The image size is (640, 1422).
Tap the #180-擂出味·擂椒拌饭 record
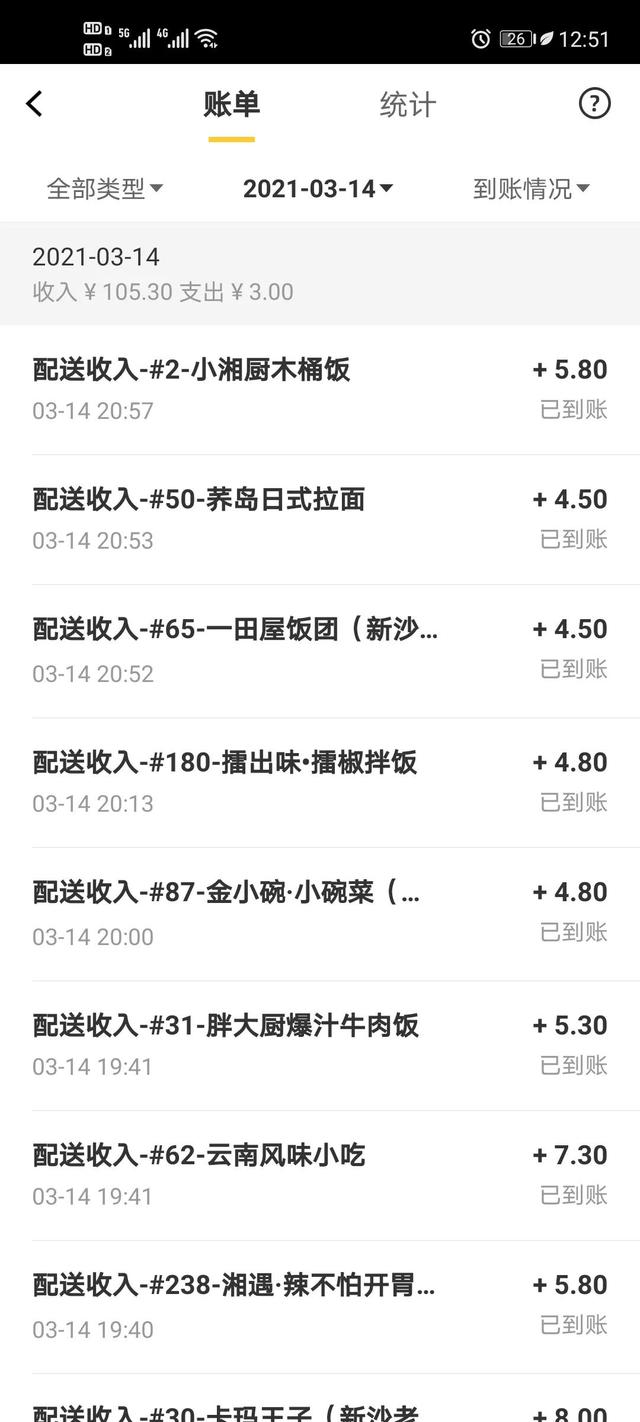(x=320, y=781)
